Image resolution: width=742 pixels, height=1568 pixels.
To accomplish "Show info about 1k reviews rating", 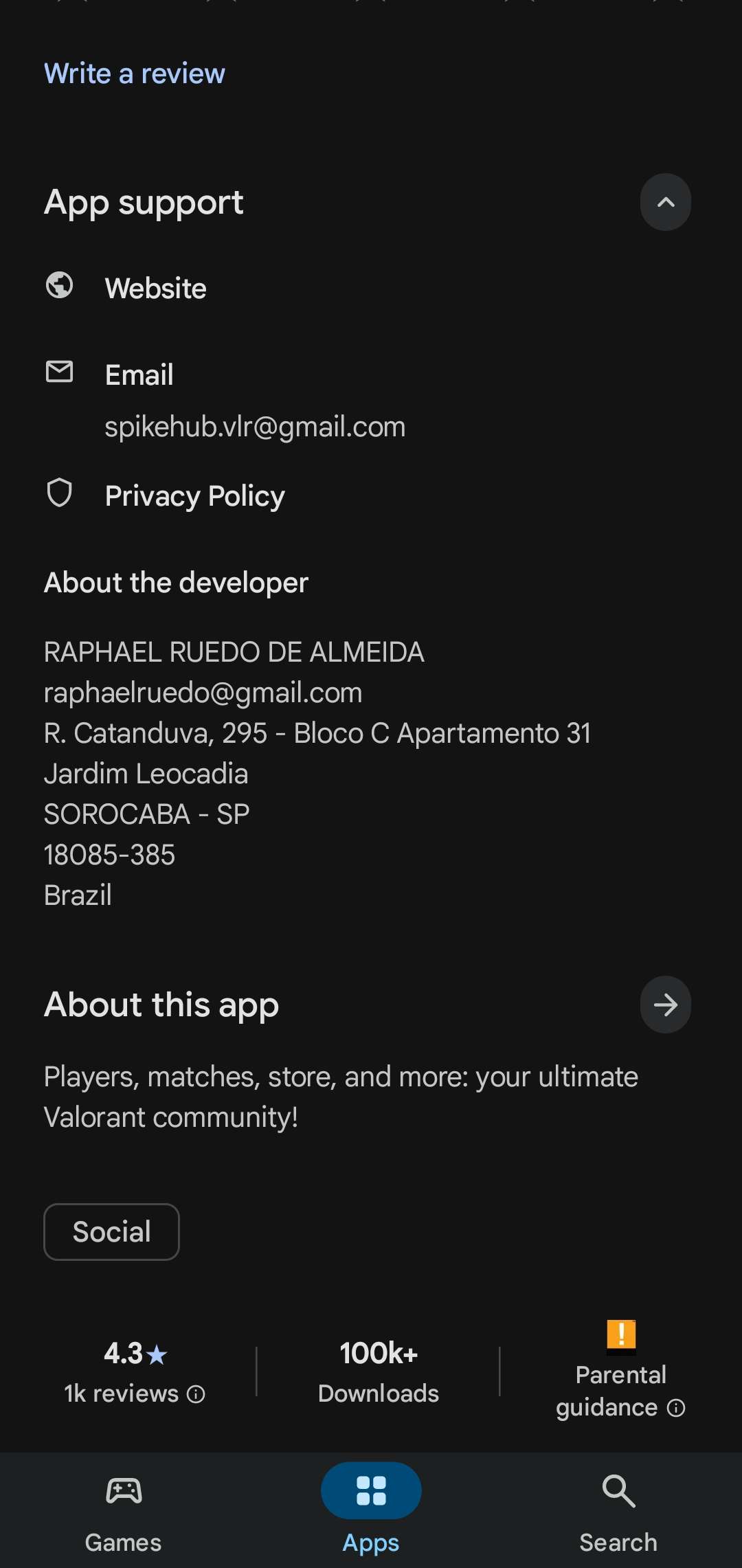I will pyautogui.click(x=196, y=1394).
